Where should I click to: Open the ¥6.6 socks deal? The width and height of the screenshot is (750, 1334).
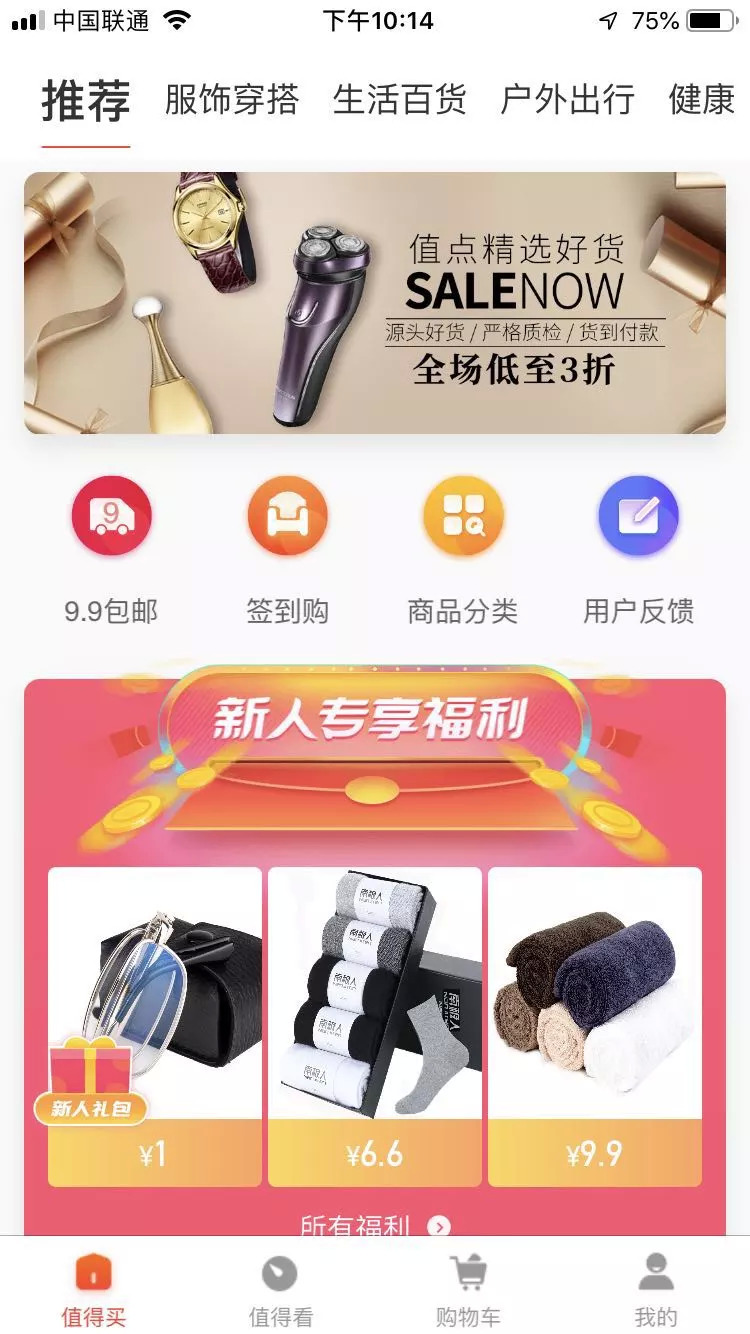pyautogui.click(x=375, y=1025)
